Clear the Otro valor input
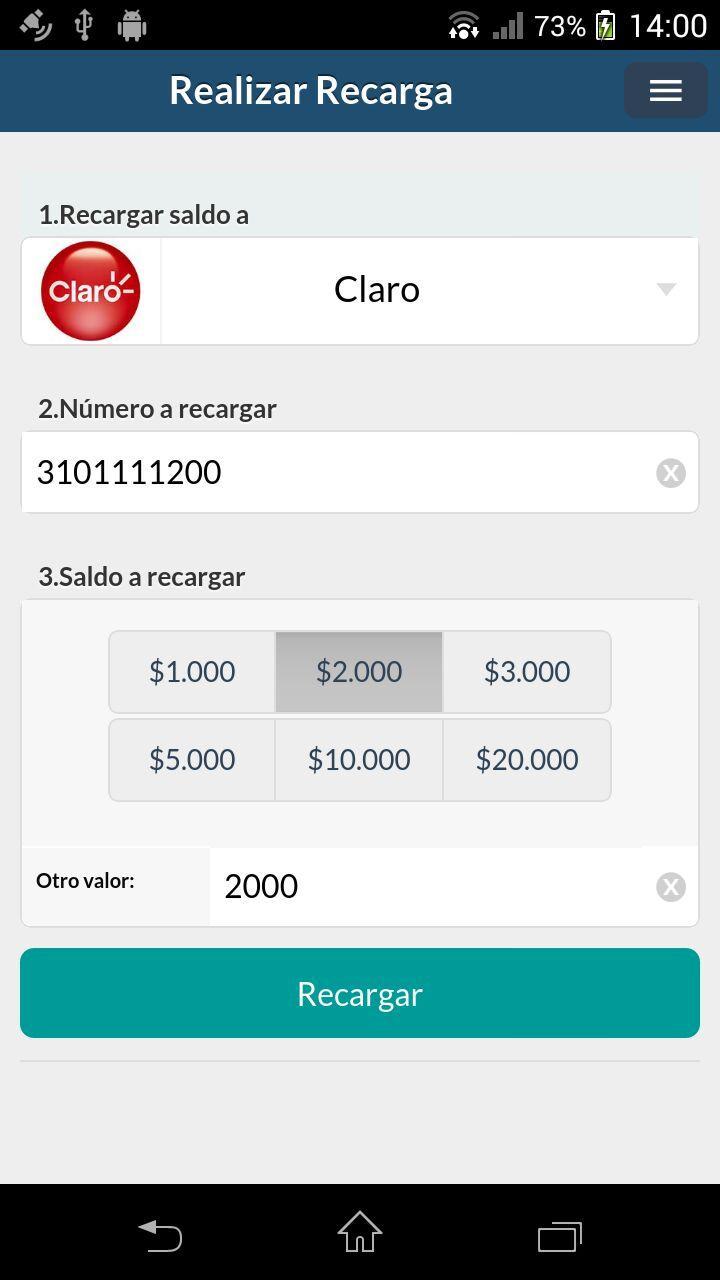Screen dimensions: 720x1280 click(670, 886)
